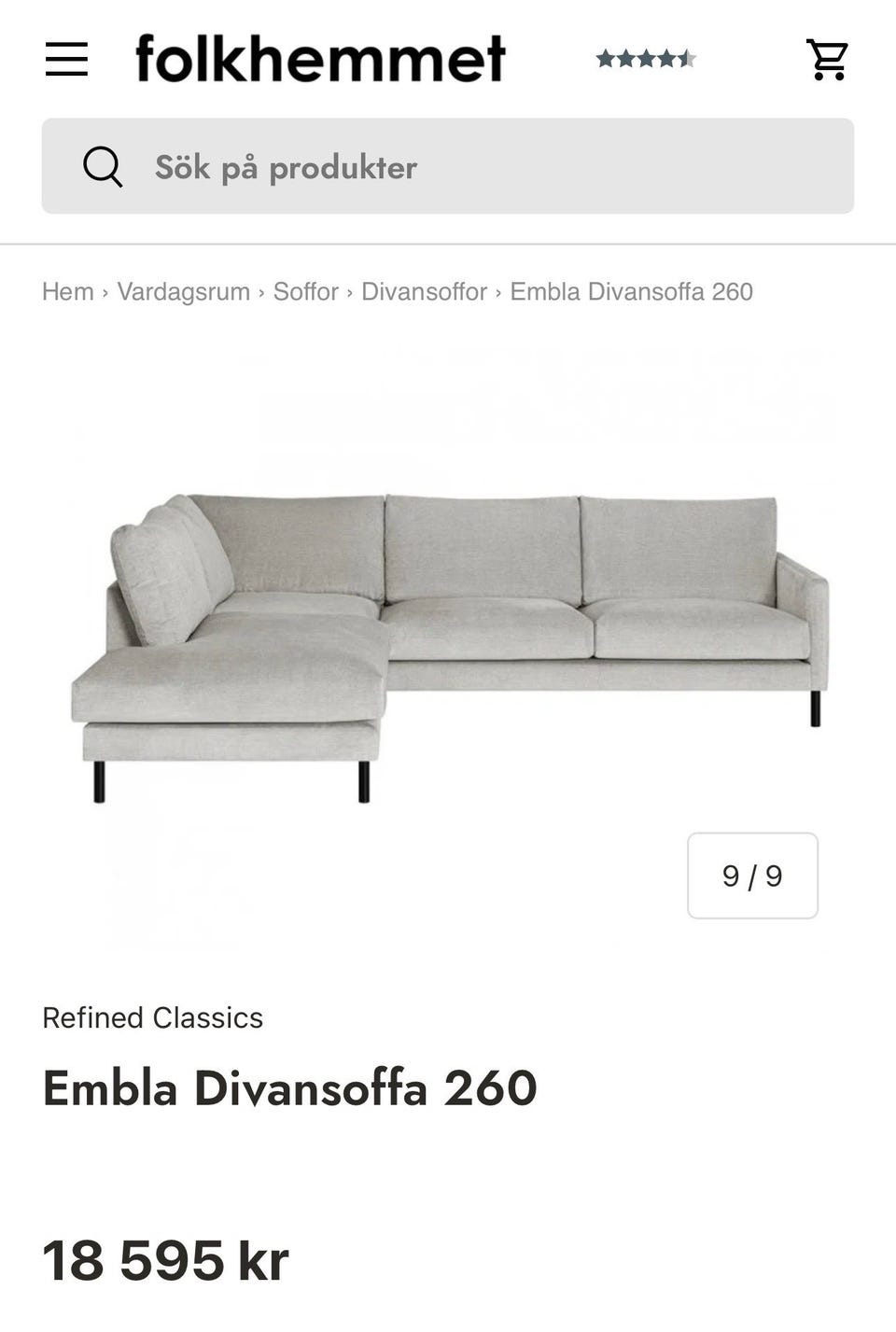Click the fourth rating star
The height and width of the screenshot is (1332, 896).
coord(667,58)
